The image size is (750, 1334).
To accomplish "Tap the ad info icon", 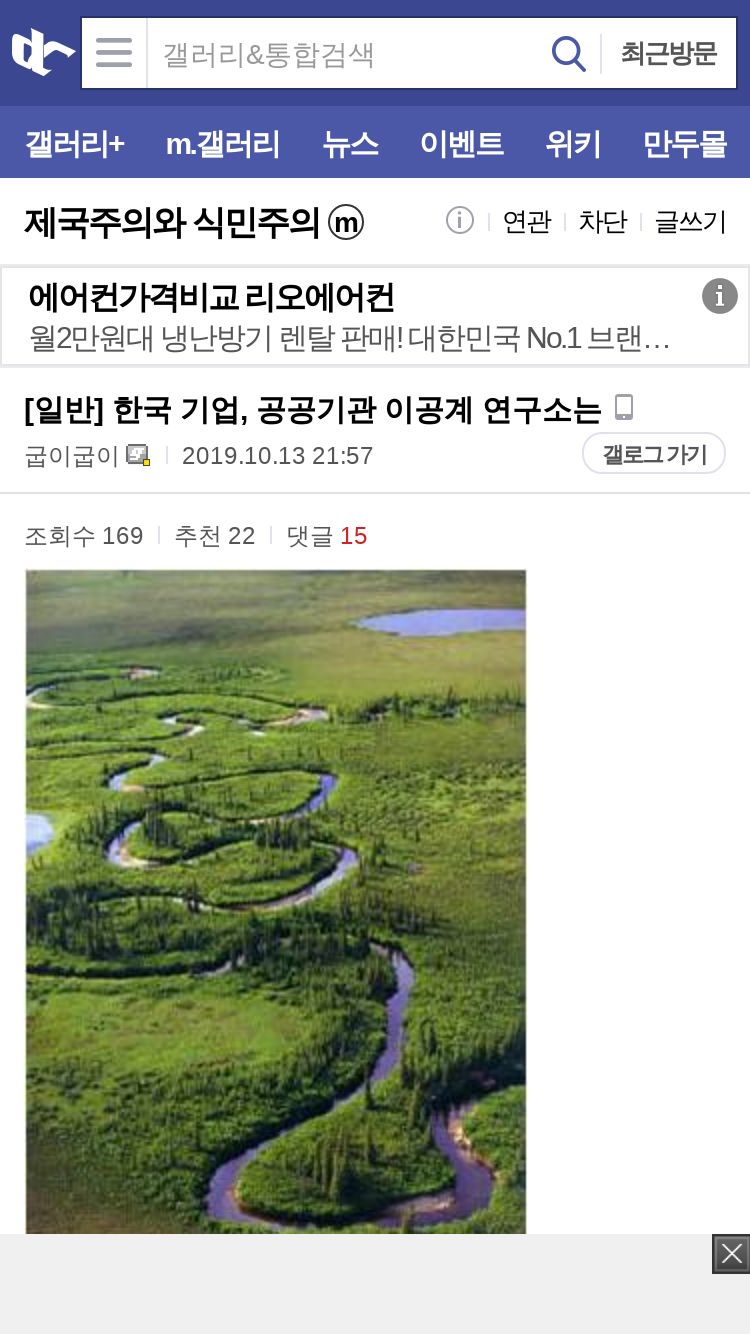I will coord(720,296).
